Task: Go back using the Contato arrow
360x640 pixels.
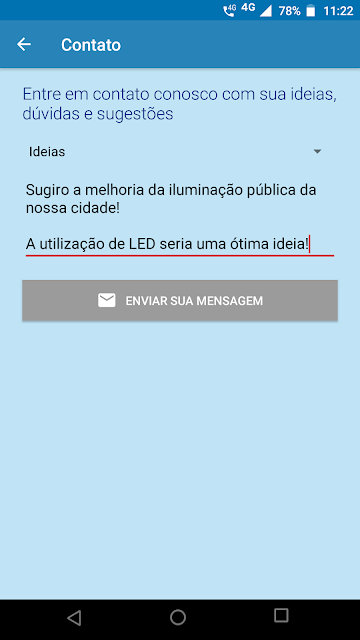Action: tap(24, 44)
